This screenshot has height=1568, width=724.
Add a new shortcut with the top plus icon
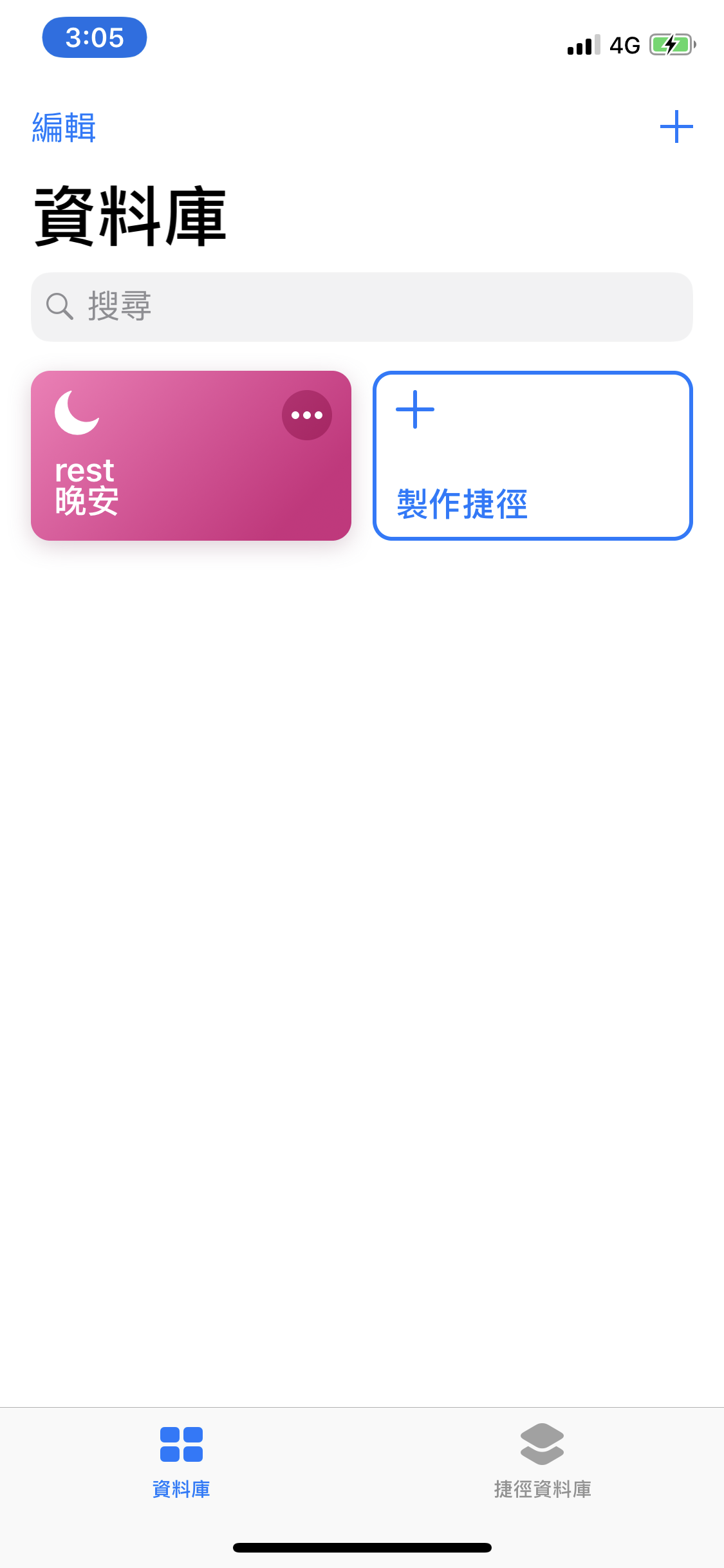pyautogui.click(x=676, y=127)
